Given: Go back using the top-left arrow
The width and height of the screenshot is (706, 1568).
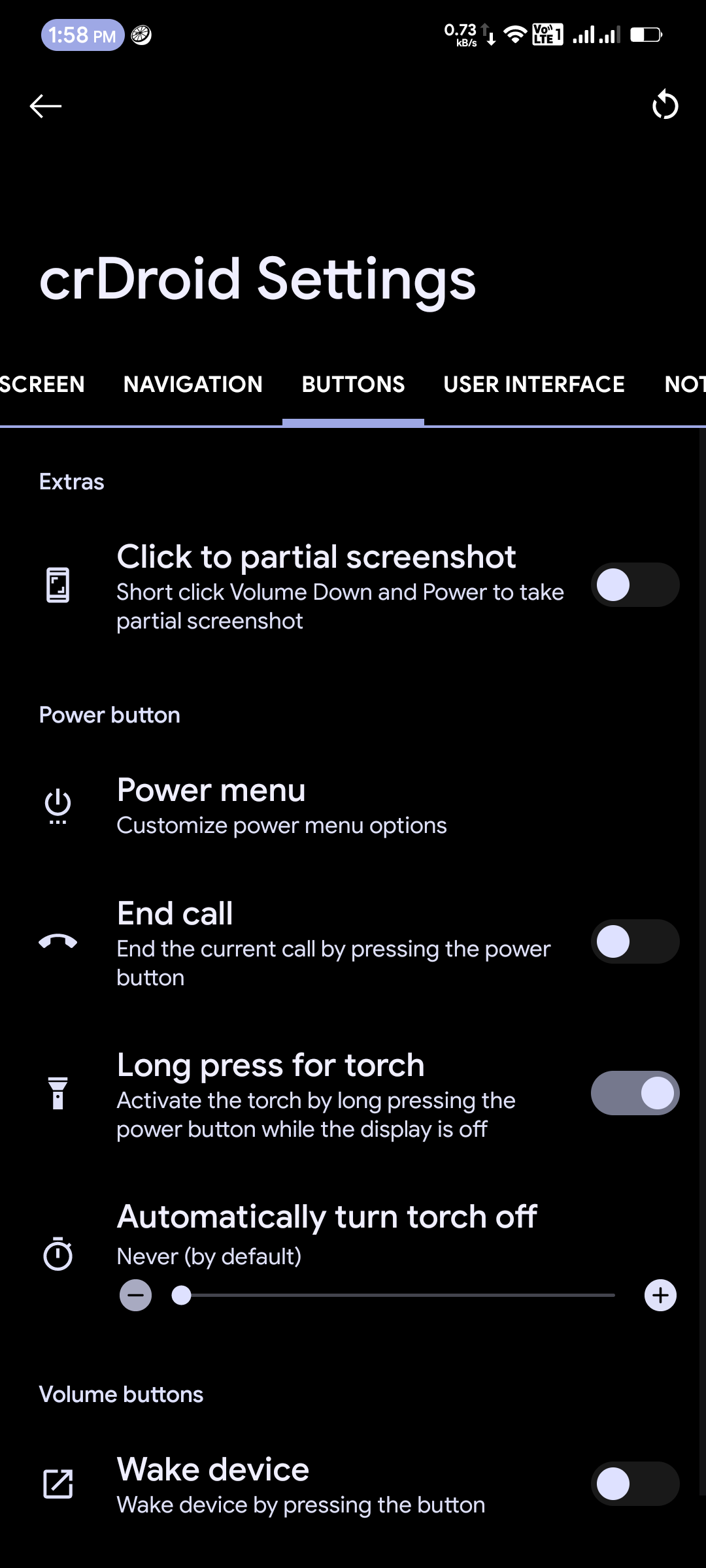Looking at the screenshot, I should tap(46, 106).
